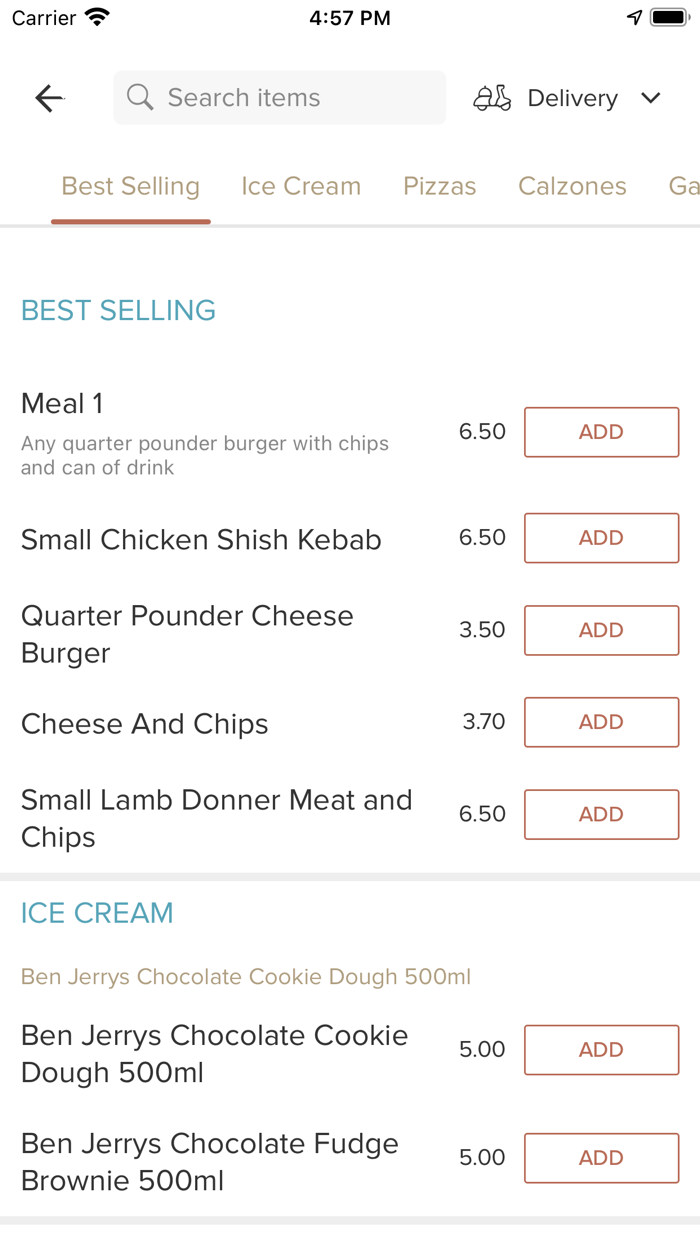
Task: Add Quarter Pounder Cheese Burger
Action: click(601, 630)
